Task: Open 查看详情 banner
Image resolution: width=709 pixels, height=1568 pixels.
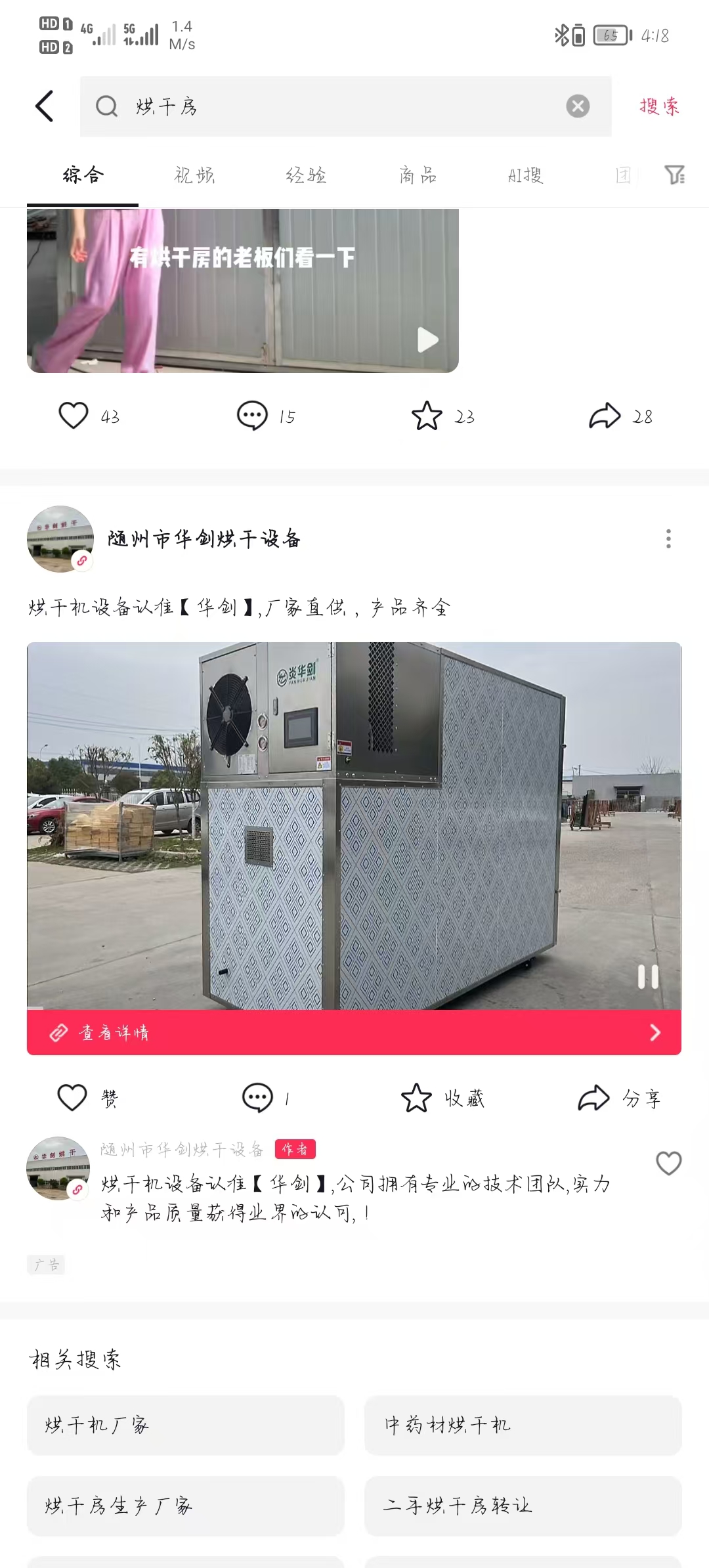Action: pyautogui.click(x=354, y=1033)
